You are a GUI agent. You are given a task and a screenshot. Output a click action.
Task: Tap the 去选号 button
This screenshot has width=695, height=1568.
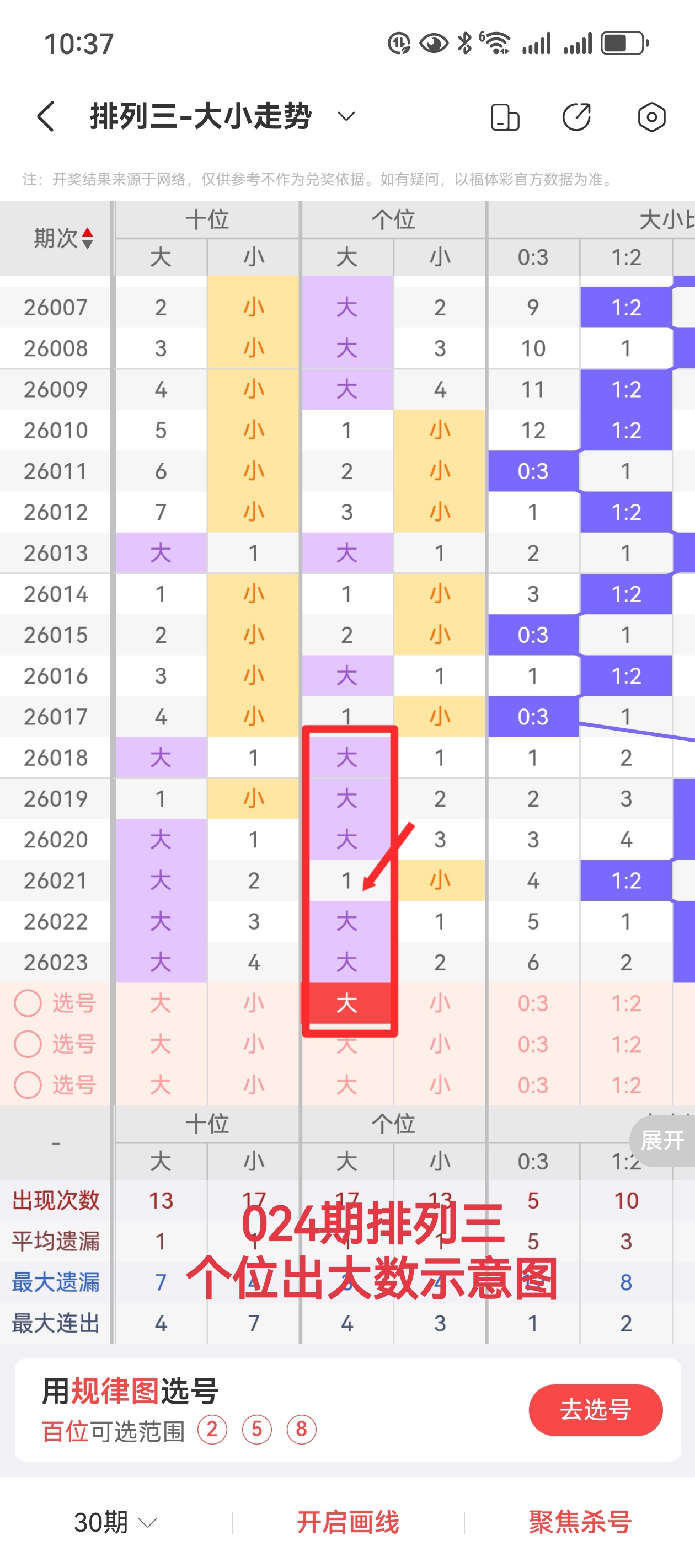[595, 1410]
